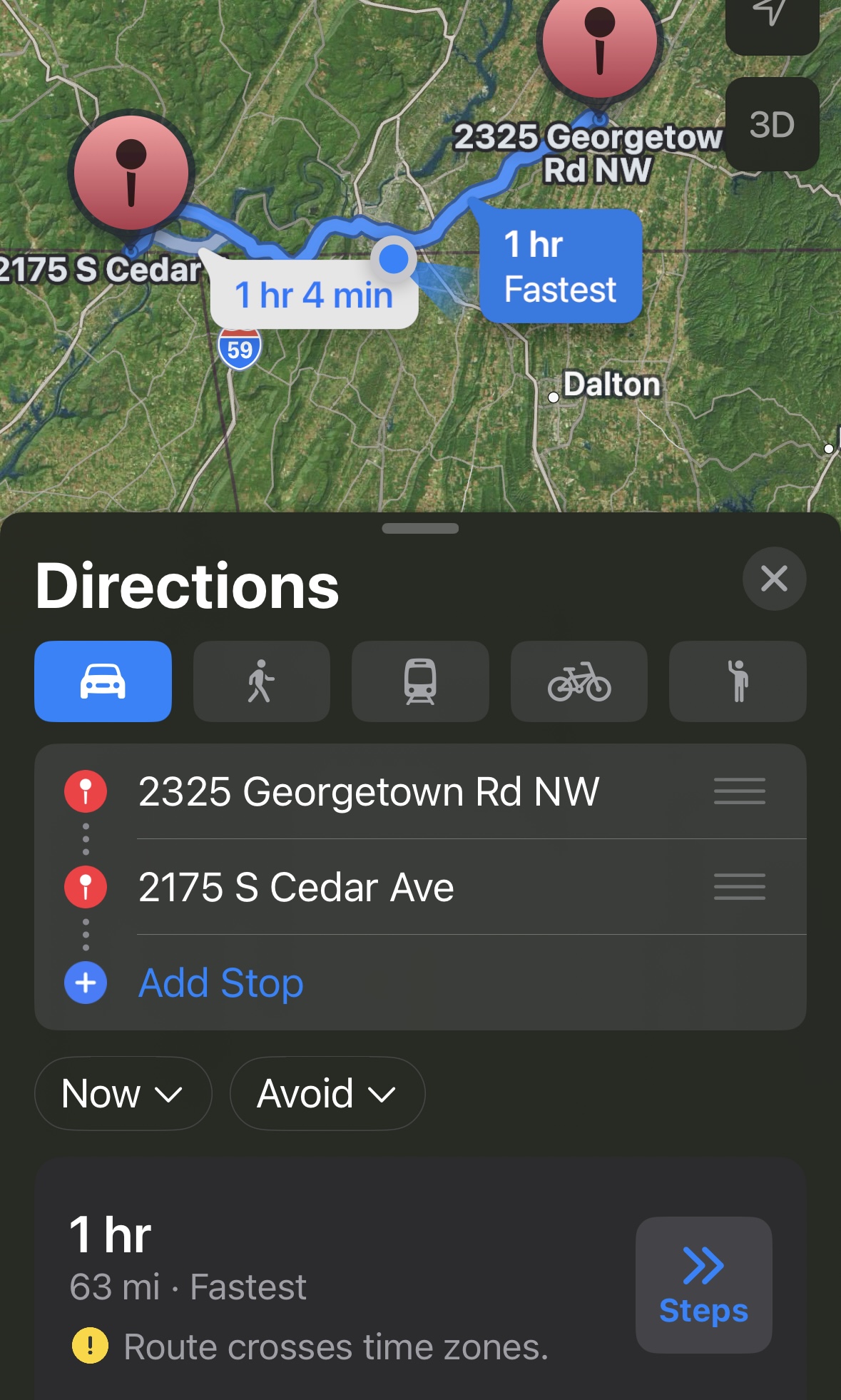Switch to ride share mode
This screenshot has width=841, height=1400.
(x=738, y=681)
